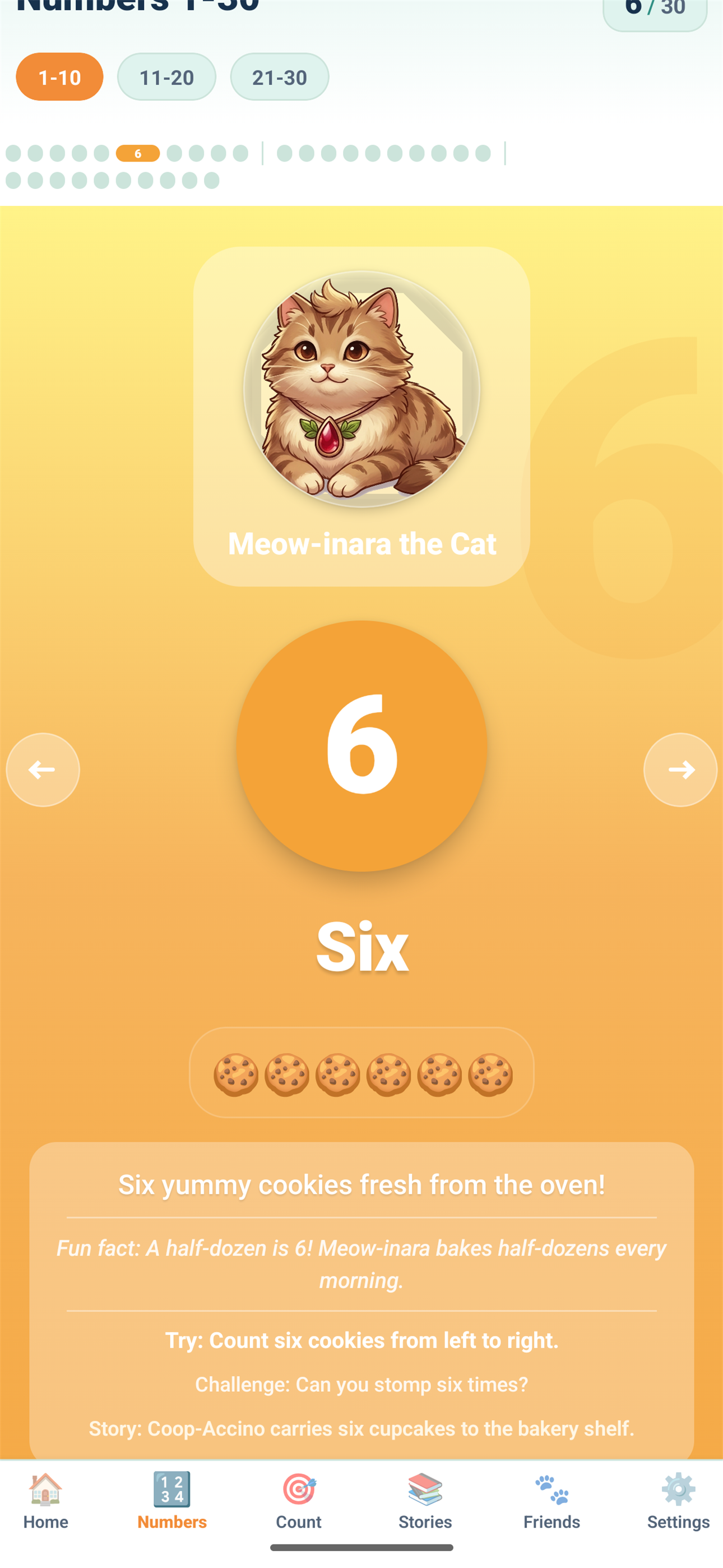Tap Meow-inara the Cat card
This screenshot has width=723, height=1568.
pyautogui.click(x=361, y=416)
